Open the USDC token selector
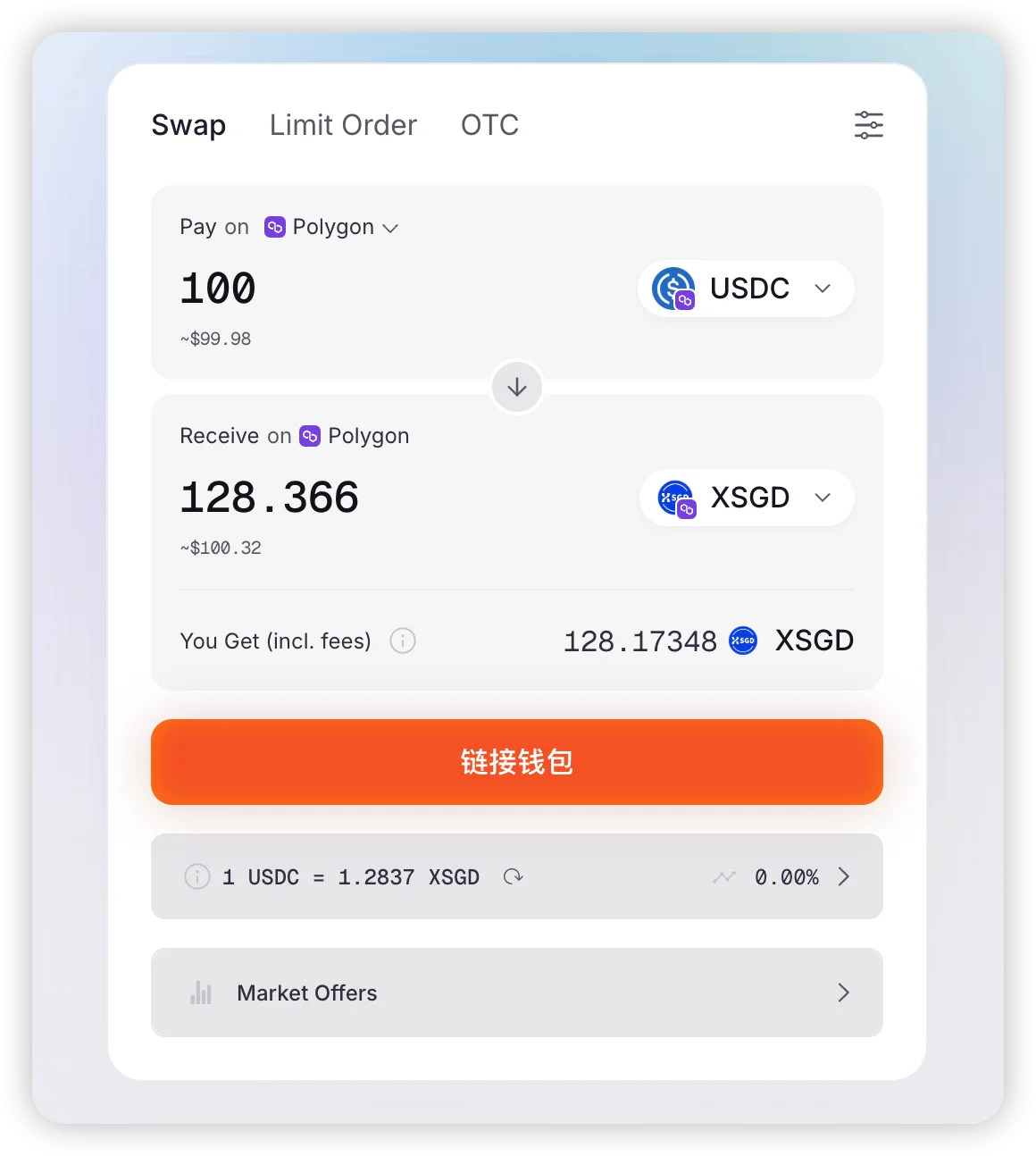 746,289
